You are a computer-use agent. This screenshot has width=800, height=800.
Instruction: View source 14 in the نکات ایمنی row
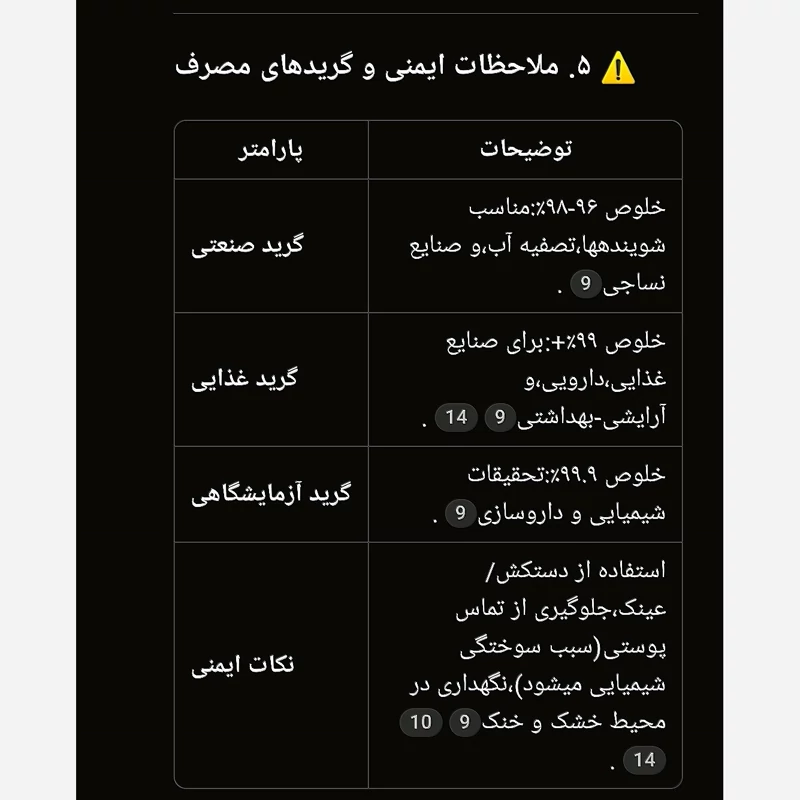644,760
